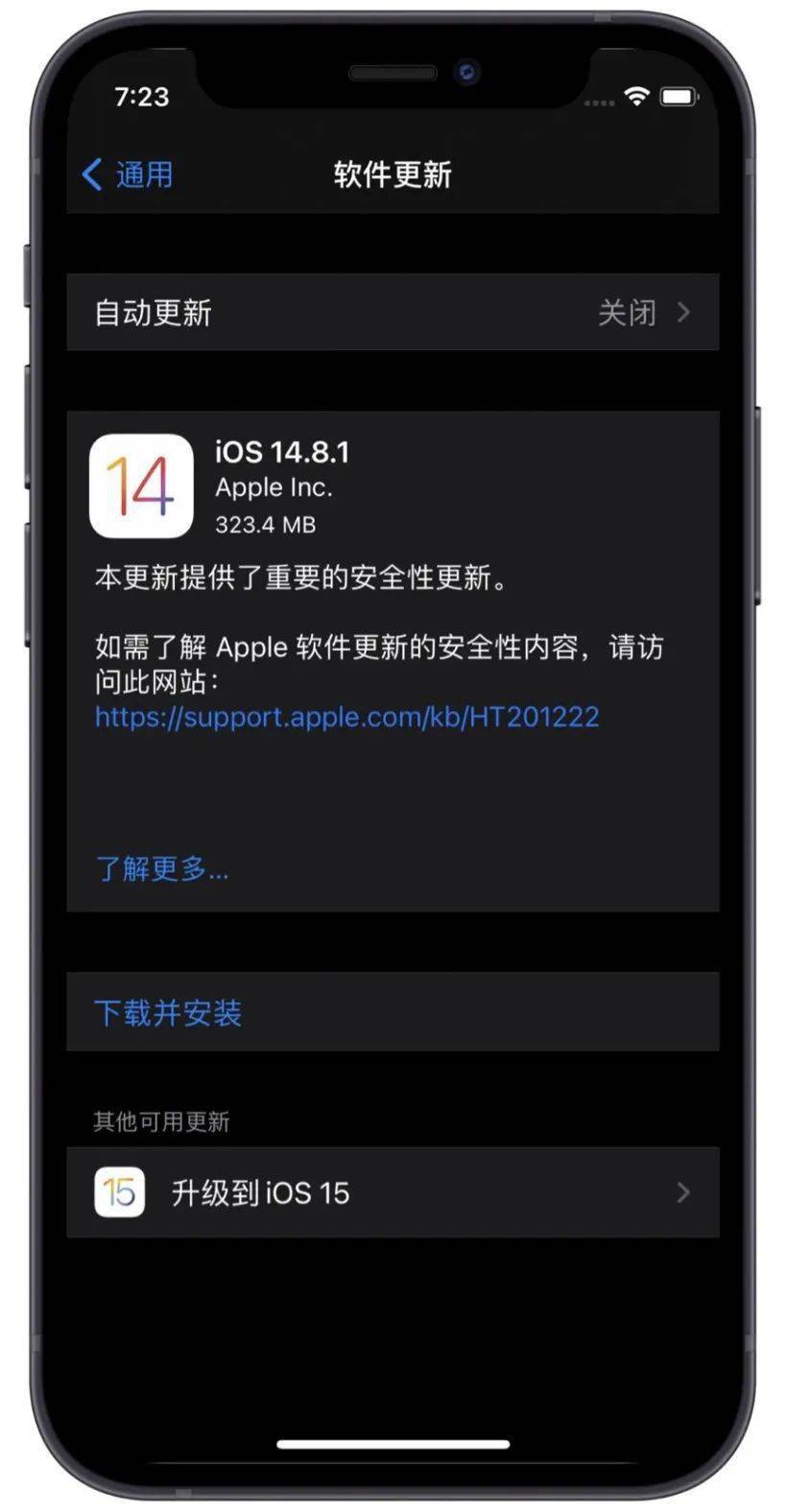
Task: Open 升级到 iOS 15 option
Action: [393, 1193]
